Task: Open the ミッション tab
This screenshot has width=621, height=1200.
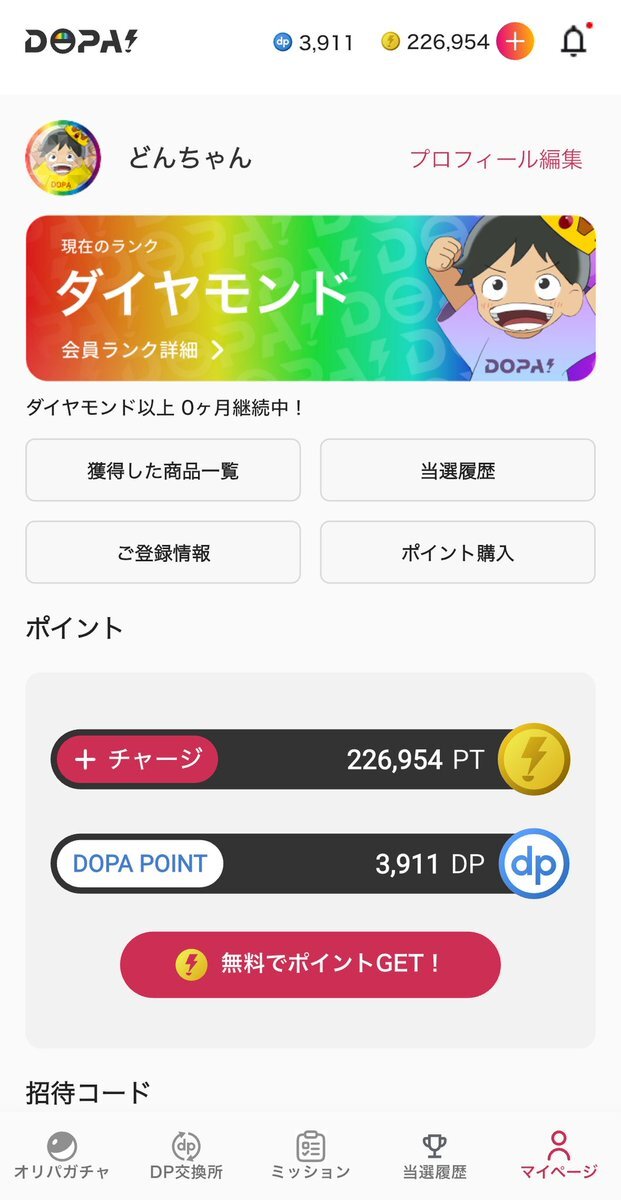Action: (x=311, y=1156)
